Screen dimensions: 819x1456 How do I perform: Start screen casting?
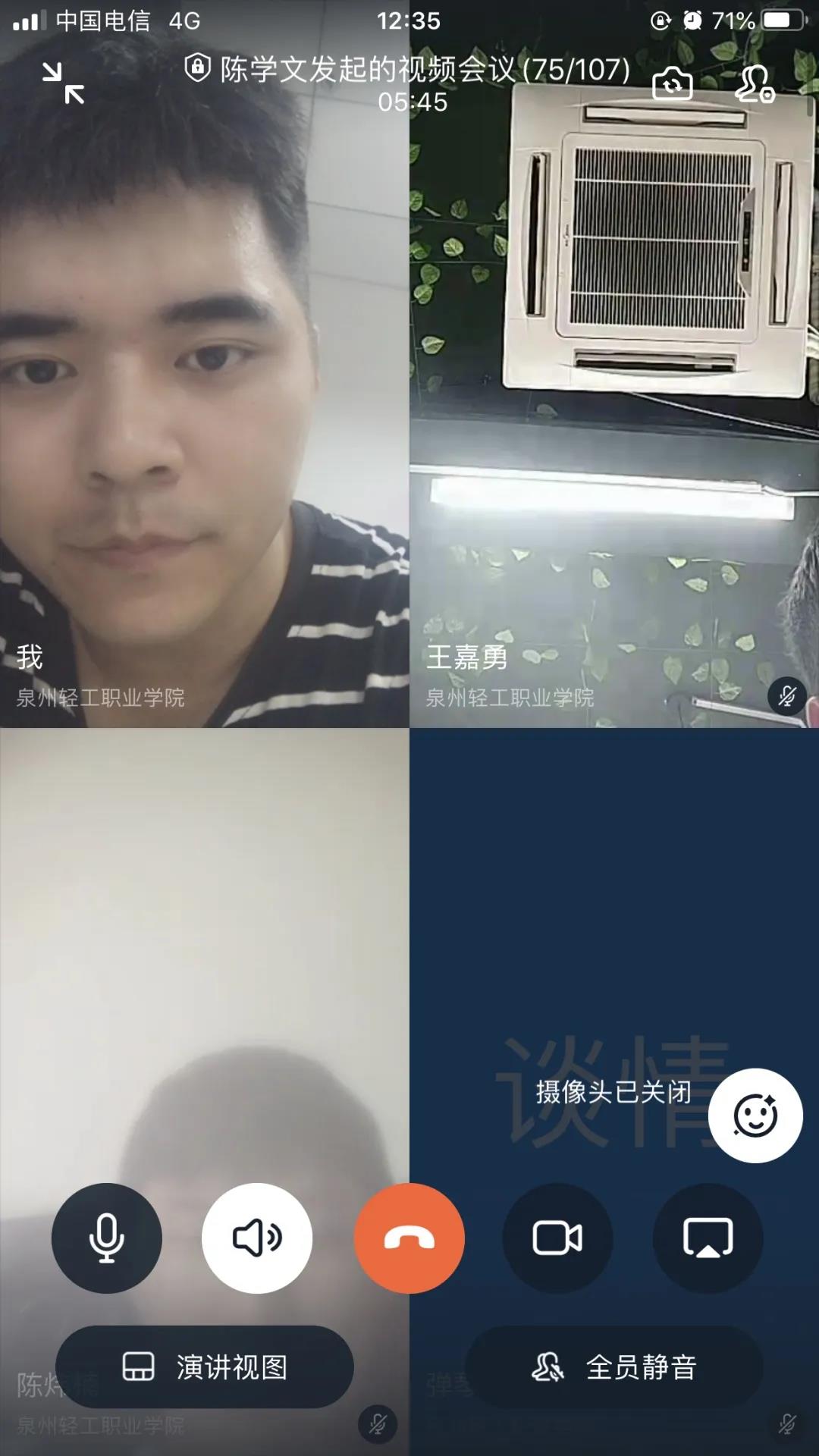point(708,1238)
